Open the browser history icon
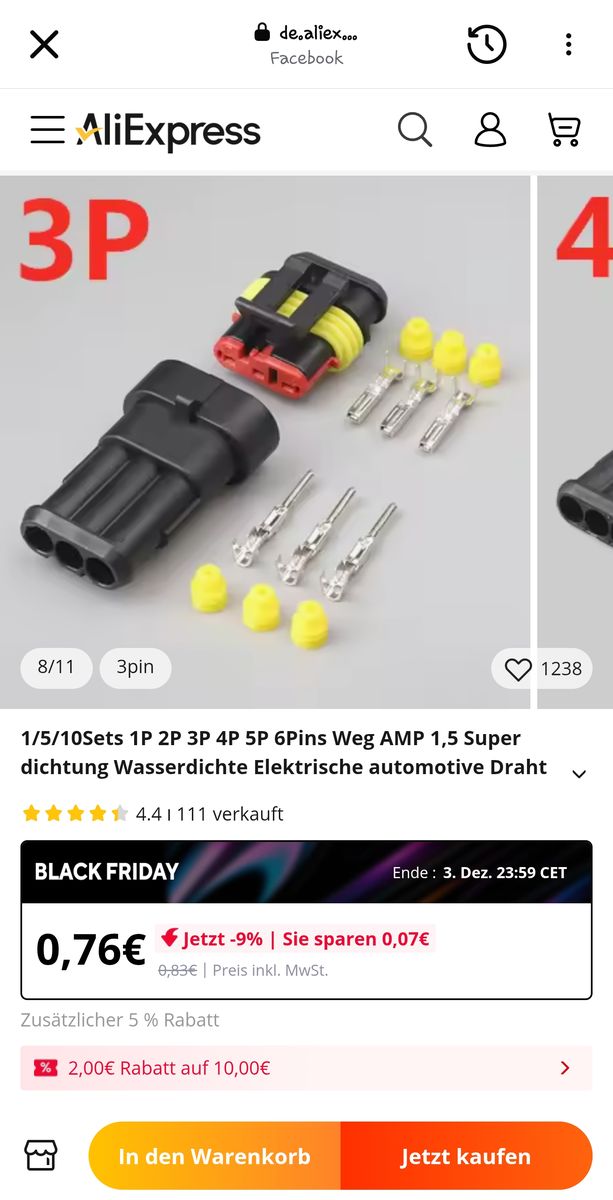Image resolution: width=613 pixels, height=1200 pixels. [487, 44]
